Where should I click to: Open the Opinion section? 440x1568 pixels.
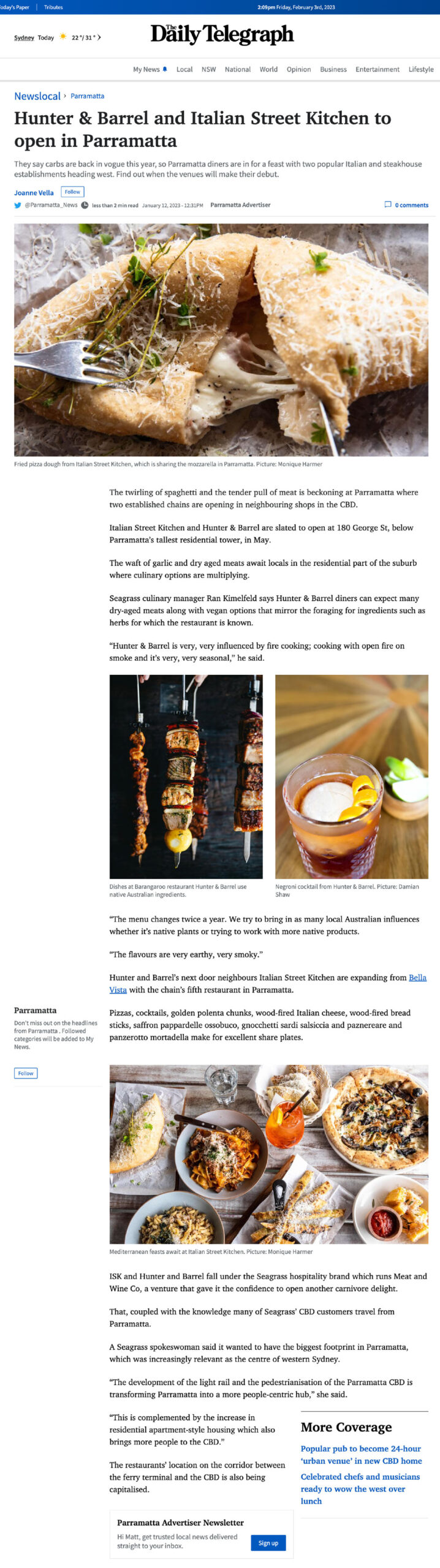[298, 69]
